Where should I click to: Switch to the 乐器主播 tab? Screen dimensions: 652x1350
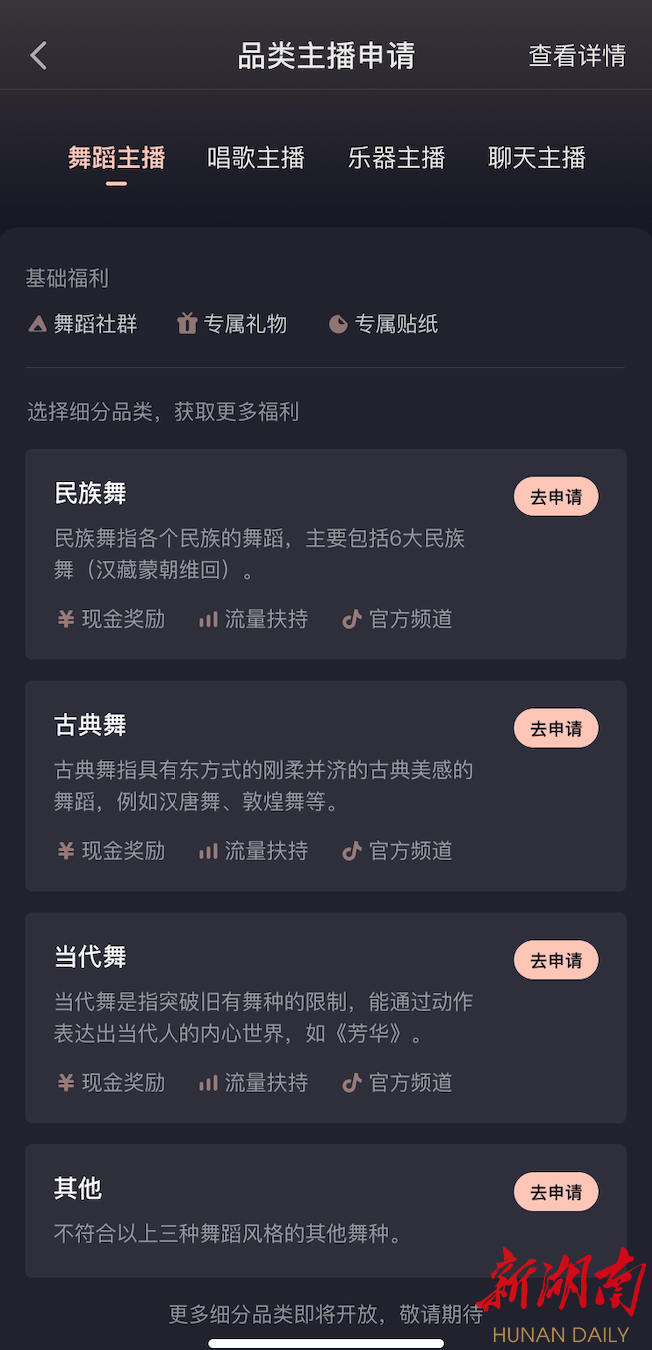(396, 158)
